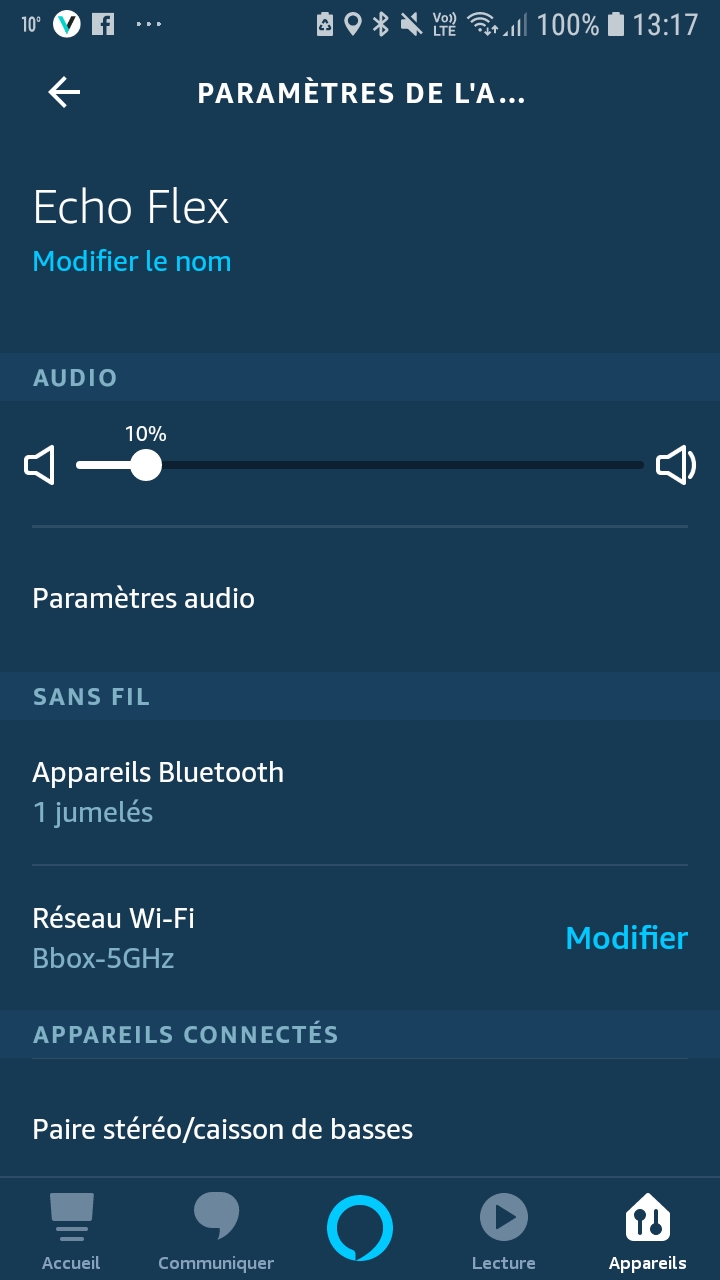Open Paire stéréo/caisson de basses

point(360,1129)
